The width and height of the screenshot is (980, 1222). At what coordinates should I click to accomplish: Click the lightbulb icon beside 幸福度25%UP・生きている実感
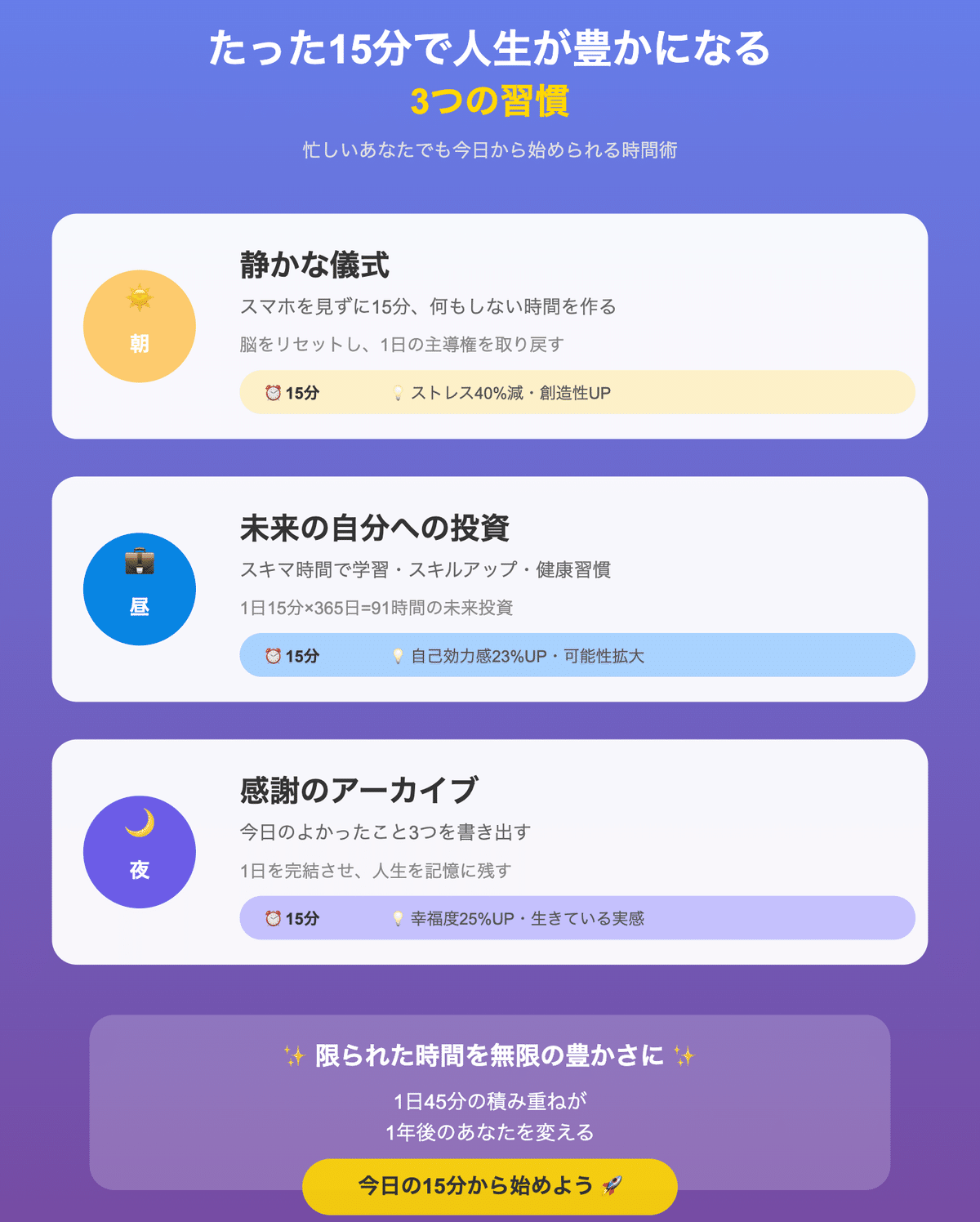[396, 918]
